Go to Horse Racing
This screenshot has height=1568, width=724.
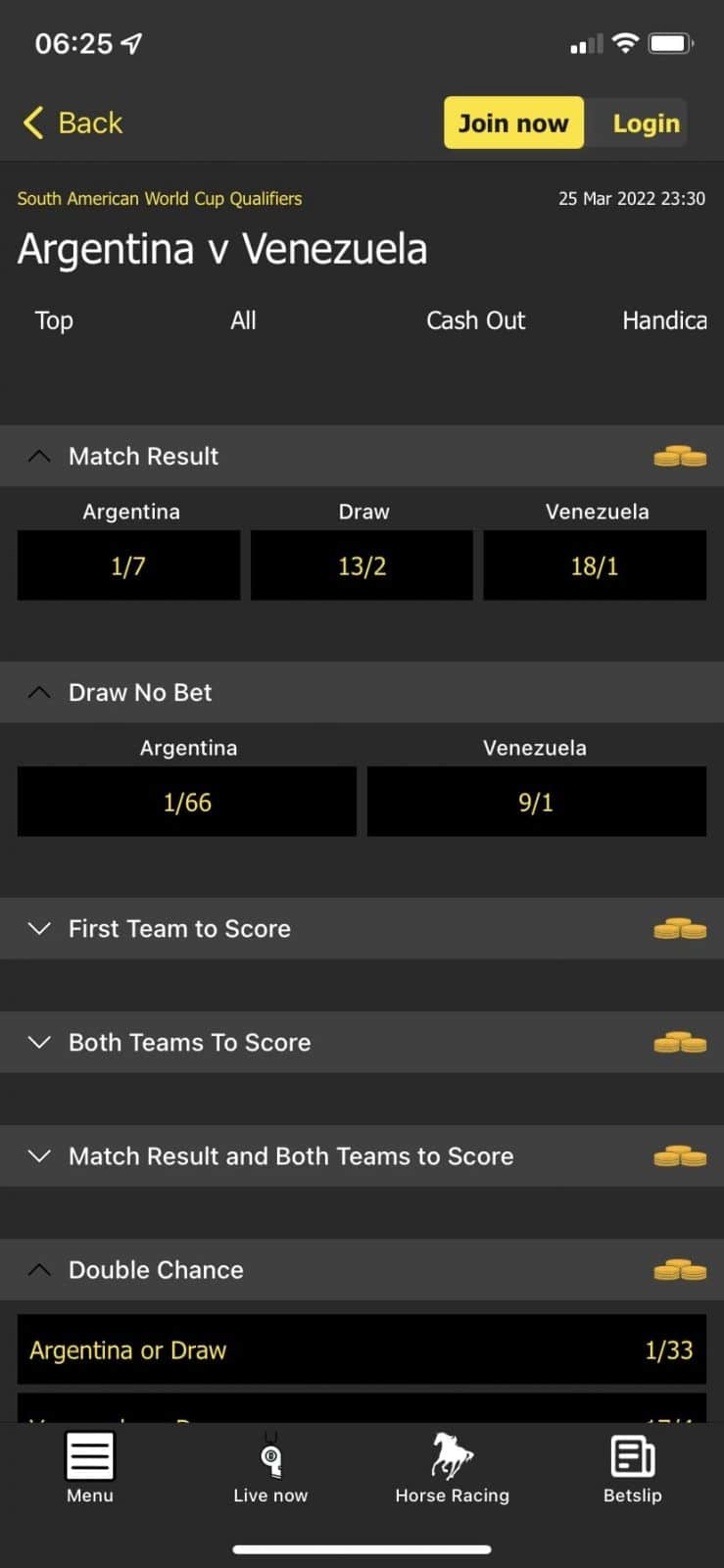pos(452,1467)
